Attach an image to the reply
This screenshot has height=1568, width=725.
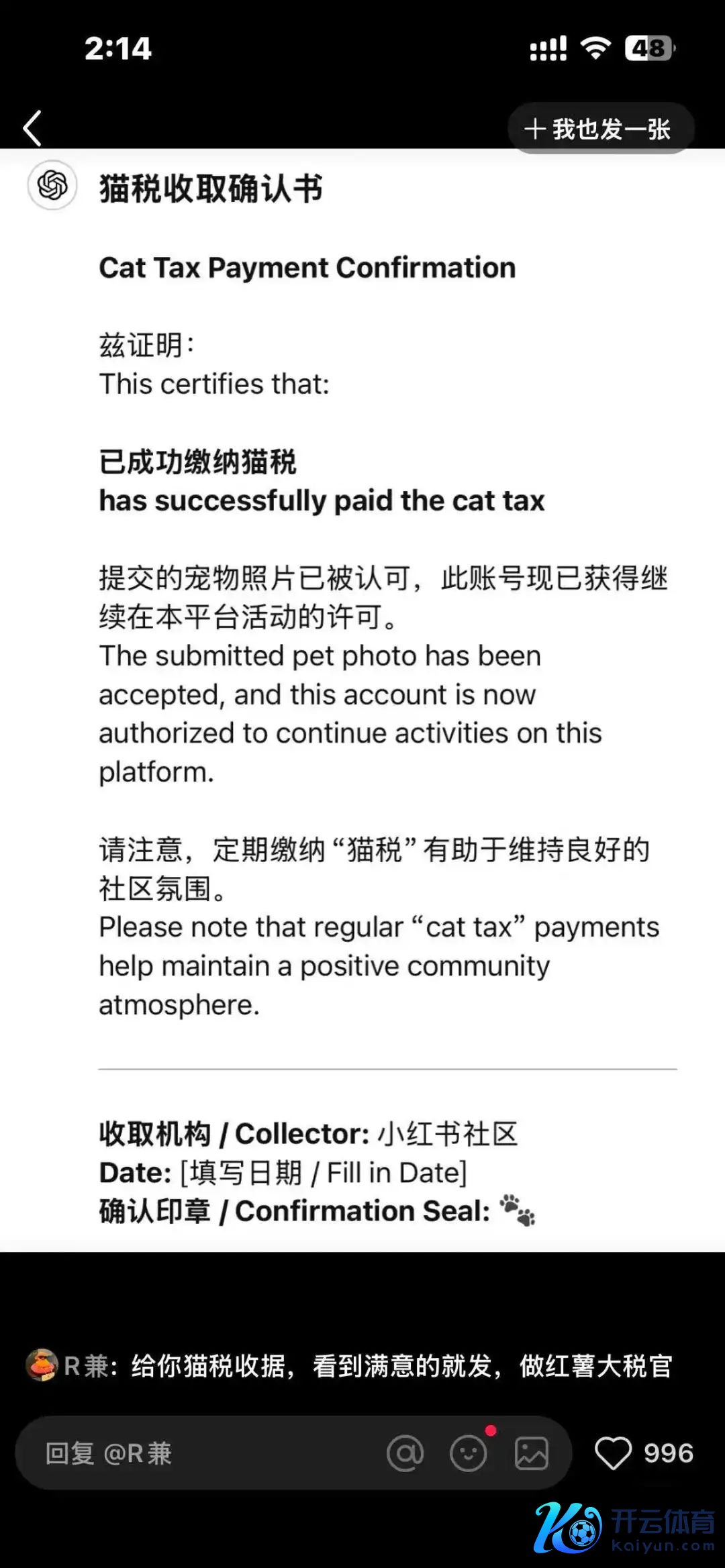tap(532, 1454)
